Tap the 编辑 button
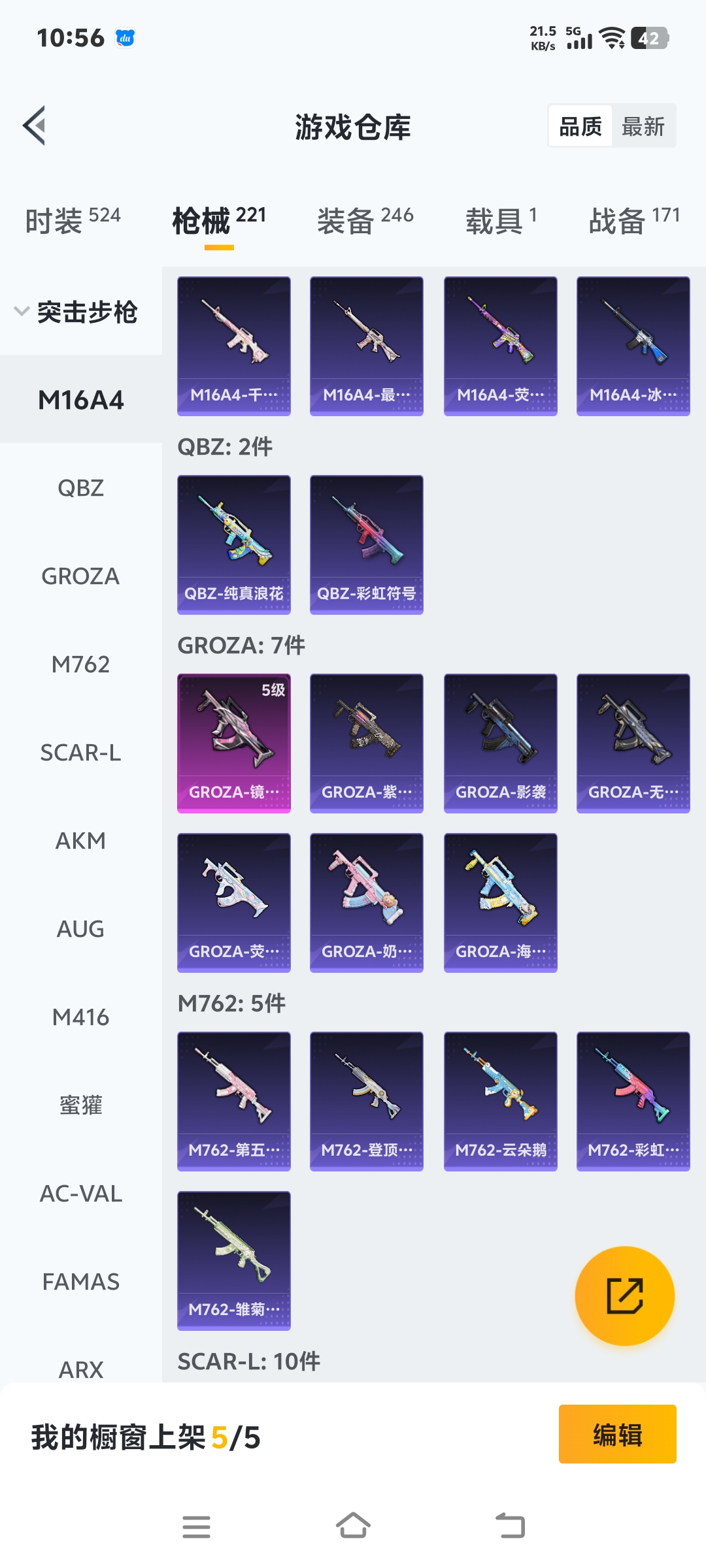Image resolution: width=706 pixels, height=1568 pixels. pyautogui.click(x=618, y=1434)
